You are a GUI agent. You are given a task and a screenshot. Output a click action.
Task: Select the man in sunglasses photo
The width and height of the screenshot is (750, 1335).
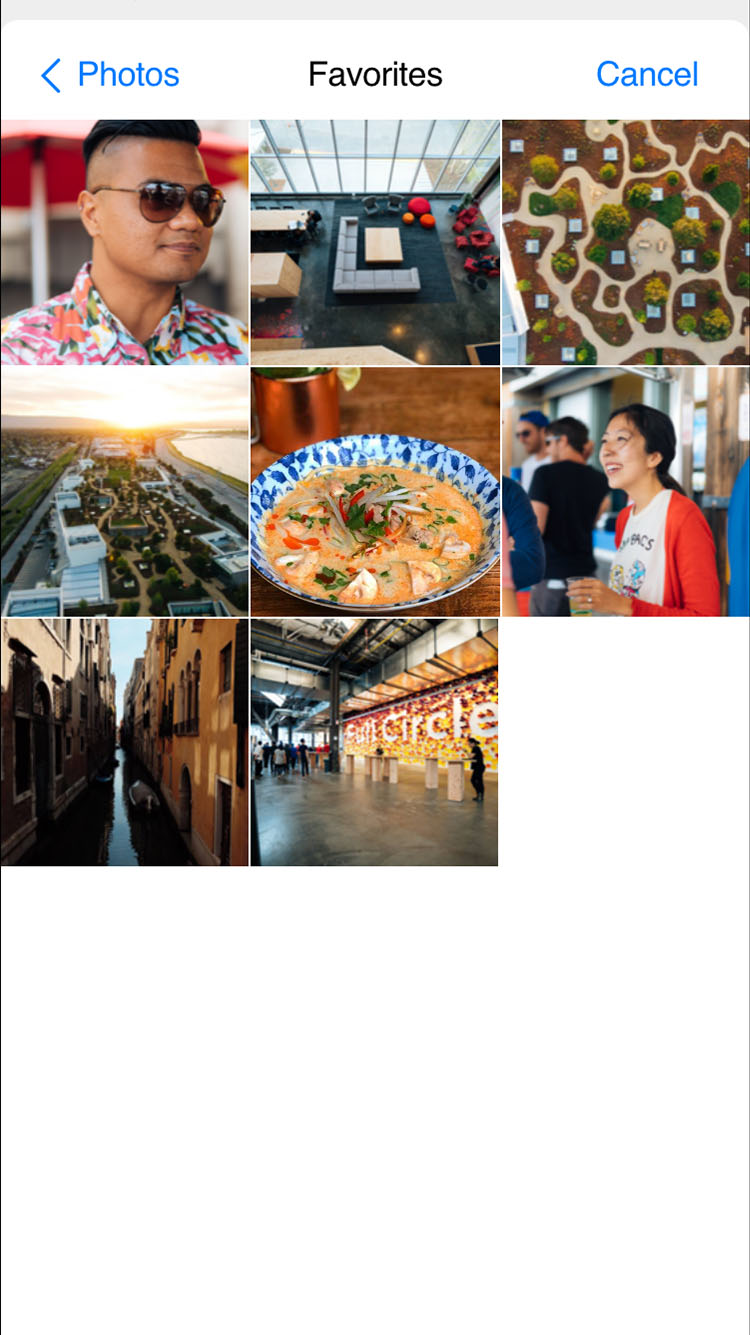tap(124, 242)
